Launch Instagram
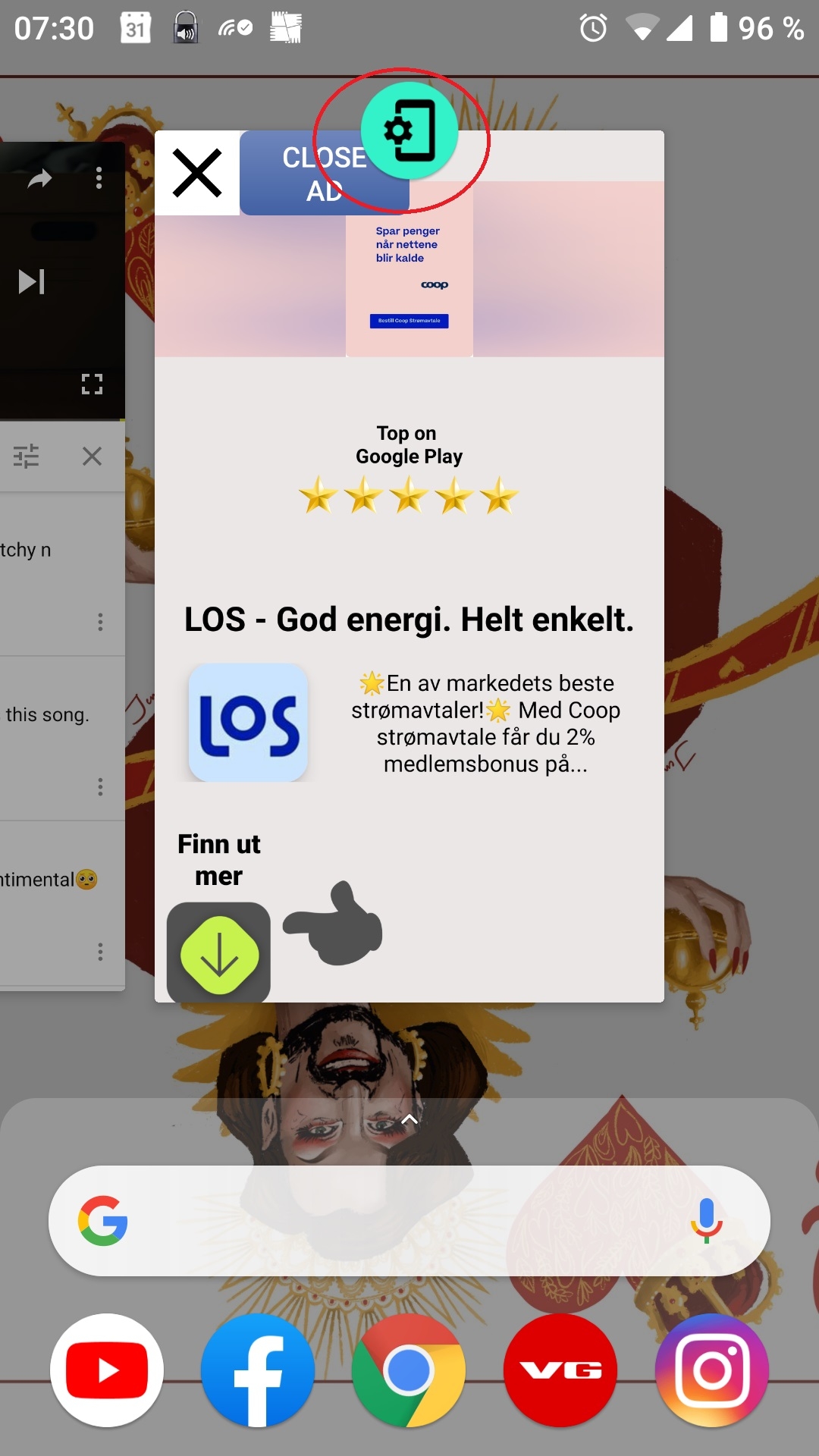819x1456 pixels. (x=712, y=1370)
